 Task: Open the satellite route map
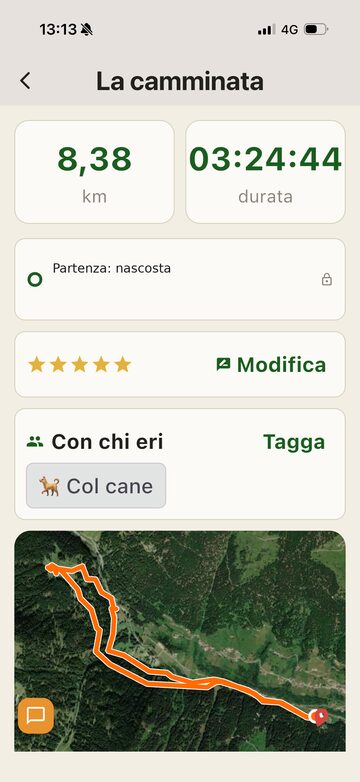coord(180,641)
